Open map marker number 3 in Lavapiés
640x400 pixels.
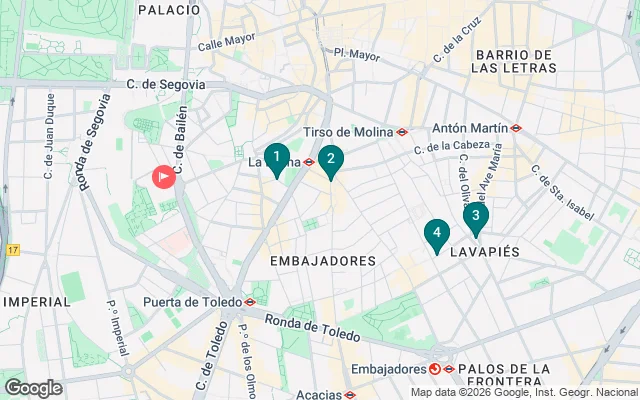(x=476, y=216)
